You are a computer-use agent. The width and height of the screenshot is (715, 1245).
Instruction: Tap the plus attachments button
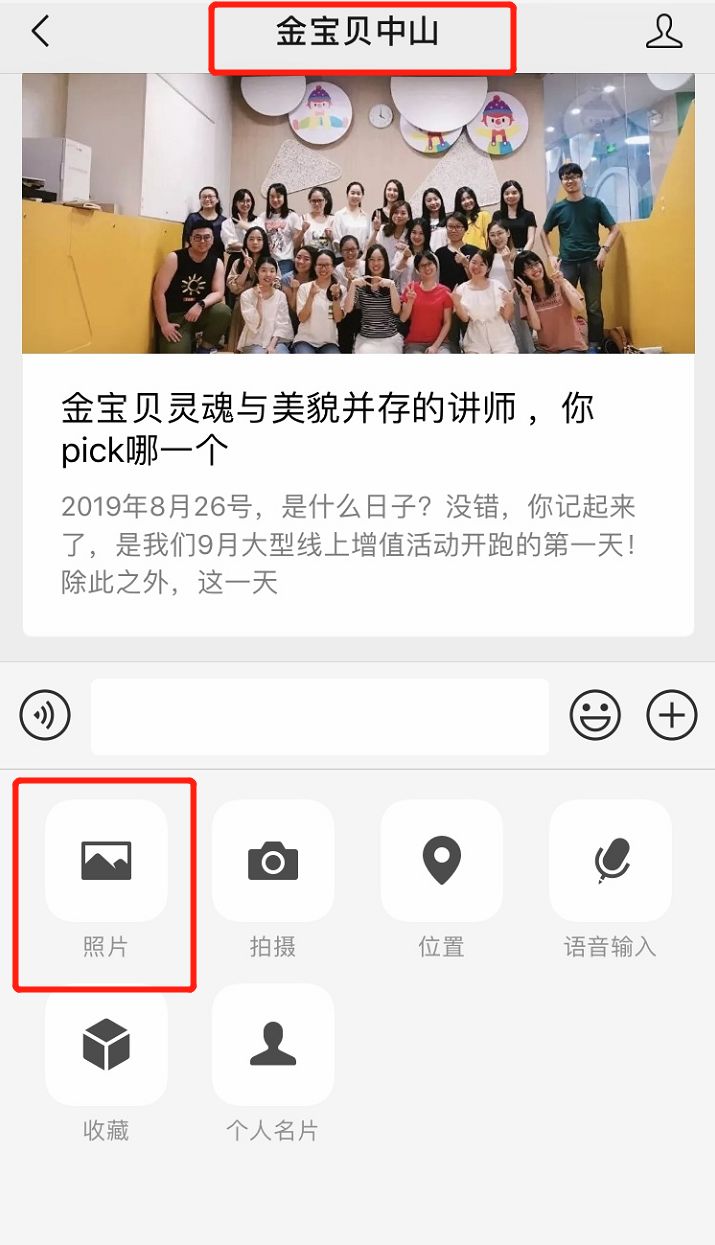[x=672, y=716]
